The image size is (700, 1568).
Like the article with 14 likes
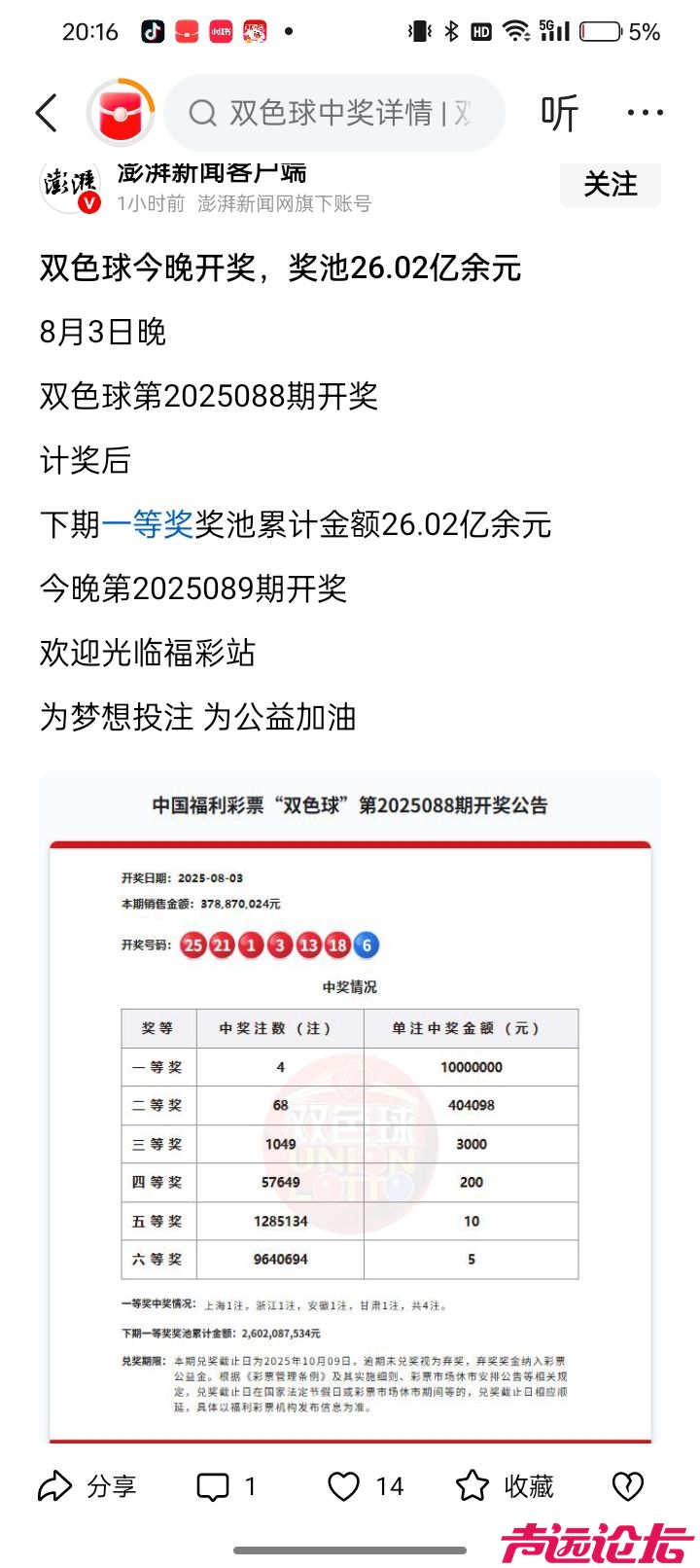tap(366, 1486)
